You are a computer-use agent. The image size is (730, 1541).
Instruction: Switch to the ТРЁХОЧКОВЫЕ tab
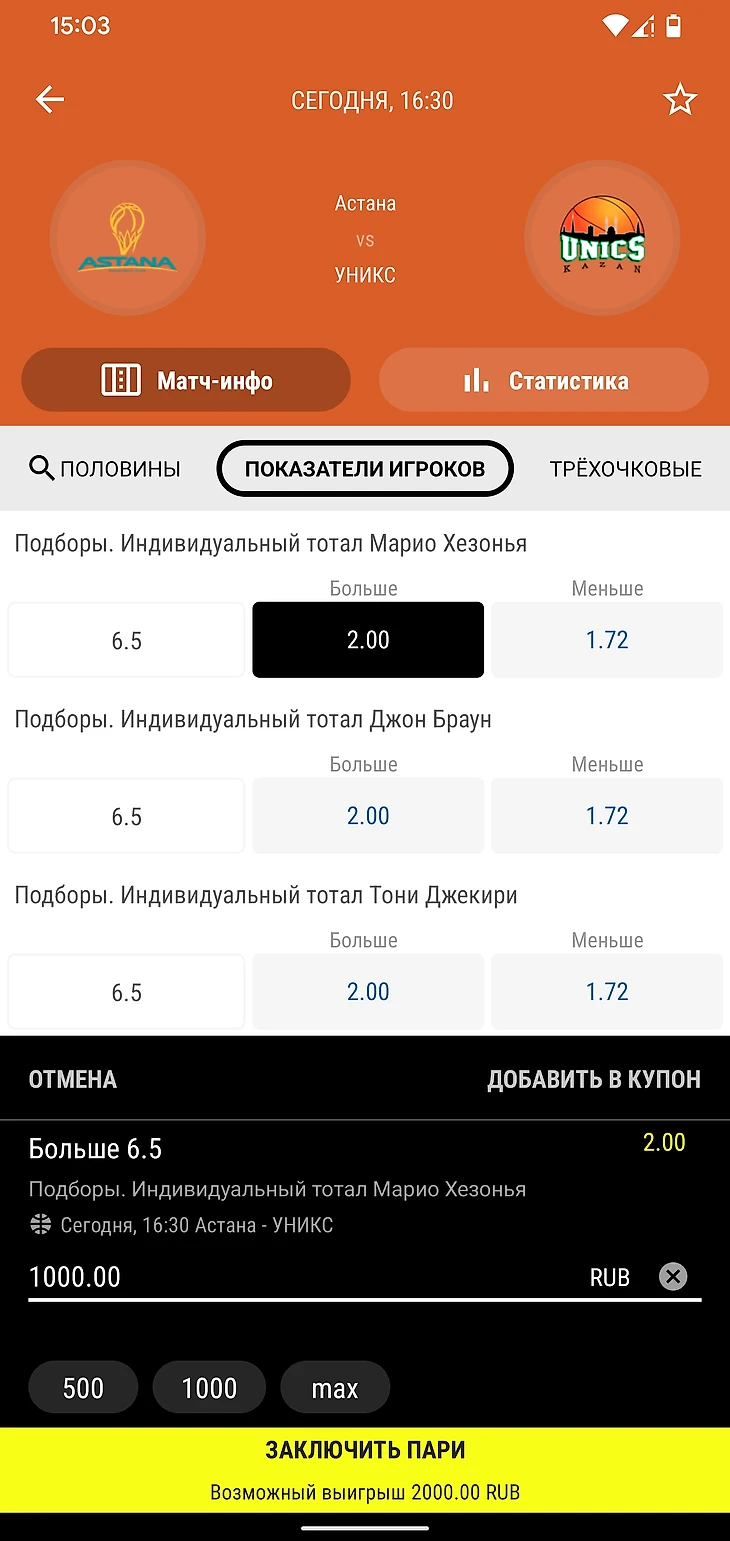click(x=625, y=469)
